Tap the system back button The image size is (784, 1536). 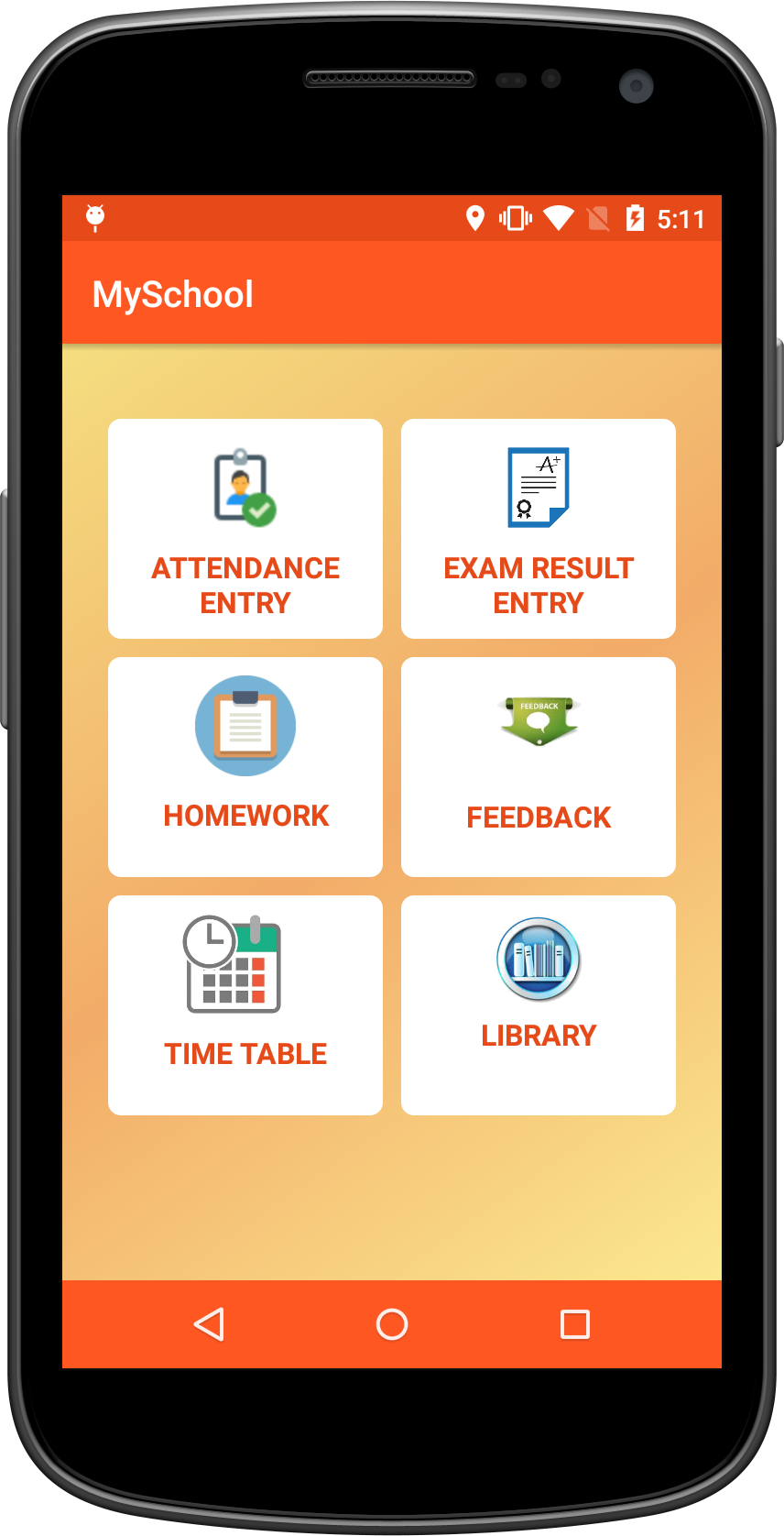pyautogui.click(x=209, y=1324)
